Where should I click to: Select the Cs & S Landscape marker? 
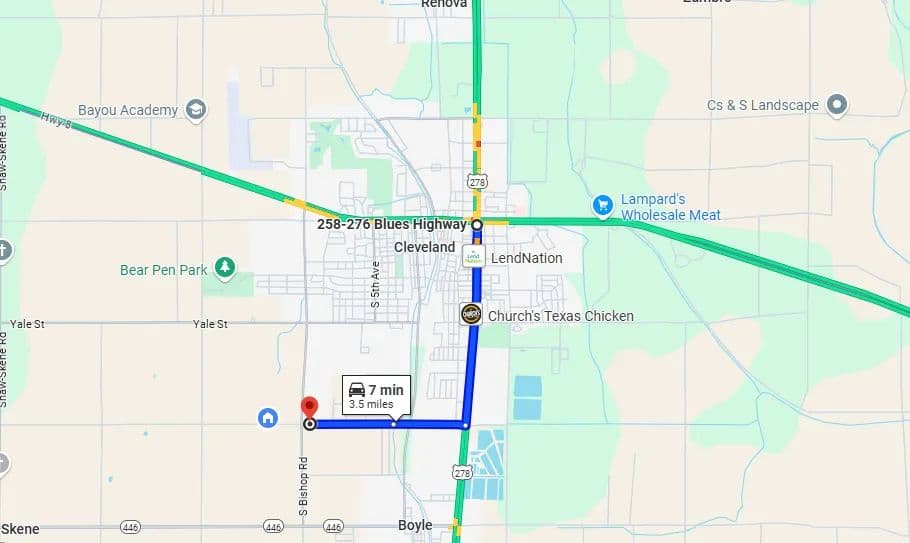point(837,105)
